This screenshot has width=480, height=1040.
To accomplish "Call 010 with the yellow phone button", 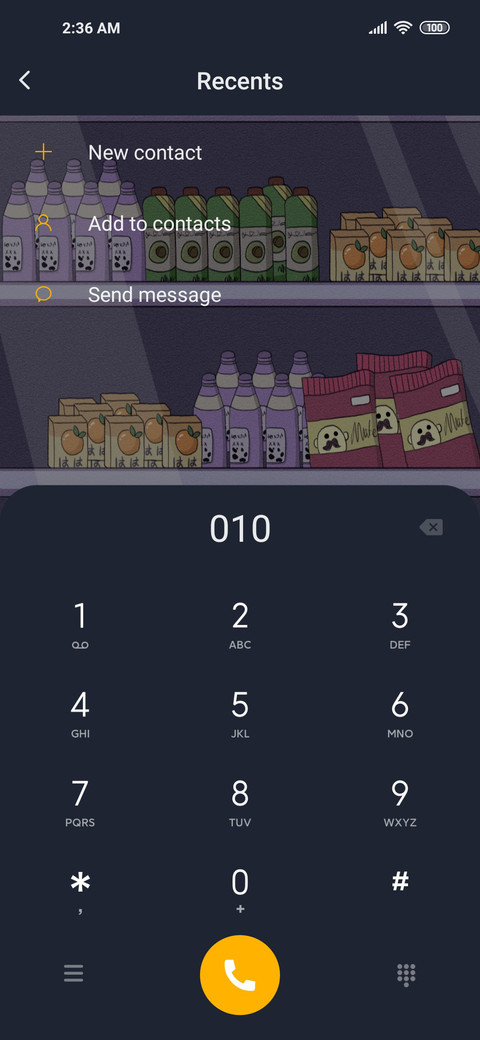I will tap(240, 974).
